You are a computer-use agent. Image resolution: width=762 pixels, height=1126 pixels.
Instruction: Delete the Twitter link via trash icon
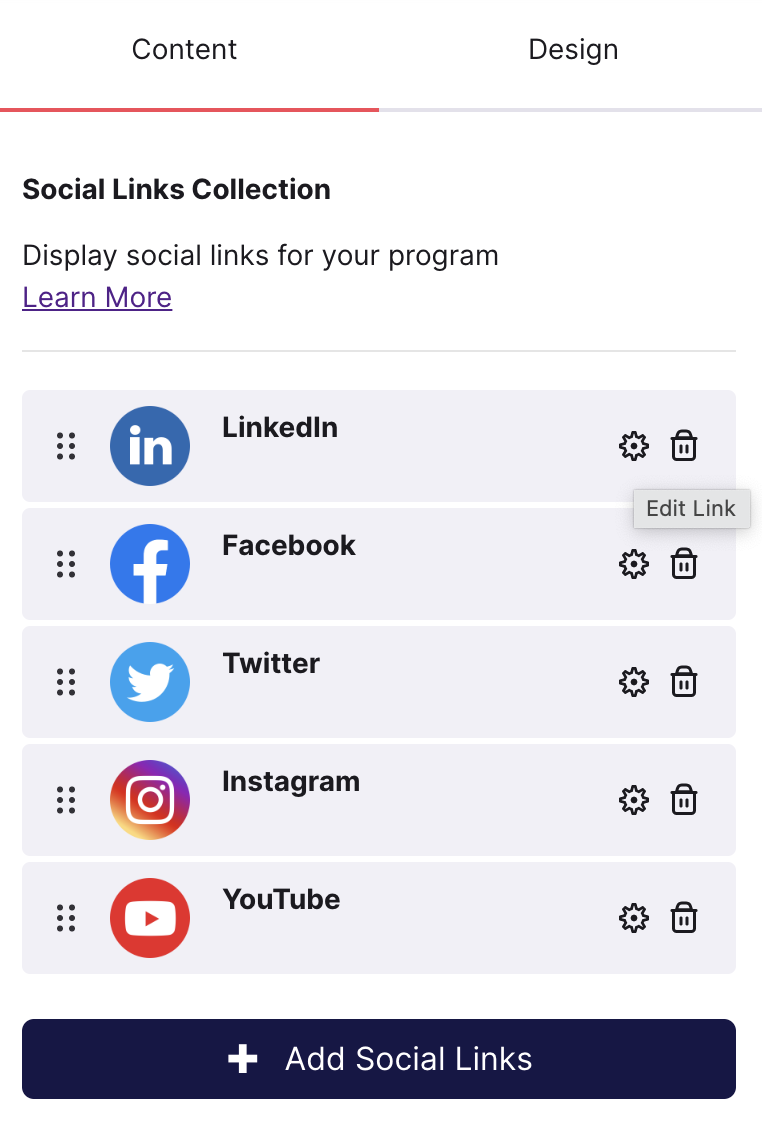click(684, 682)
